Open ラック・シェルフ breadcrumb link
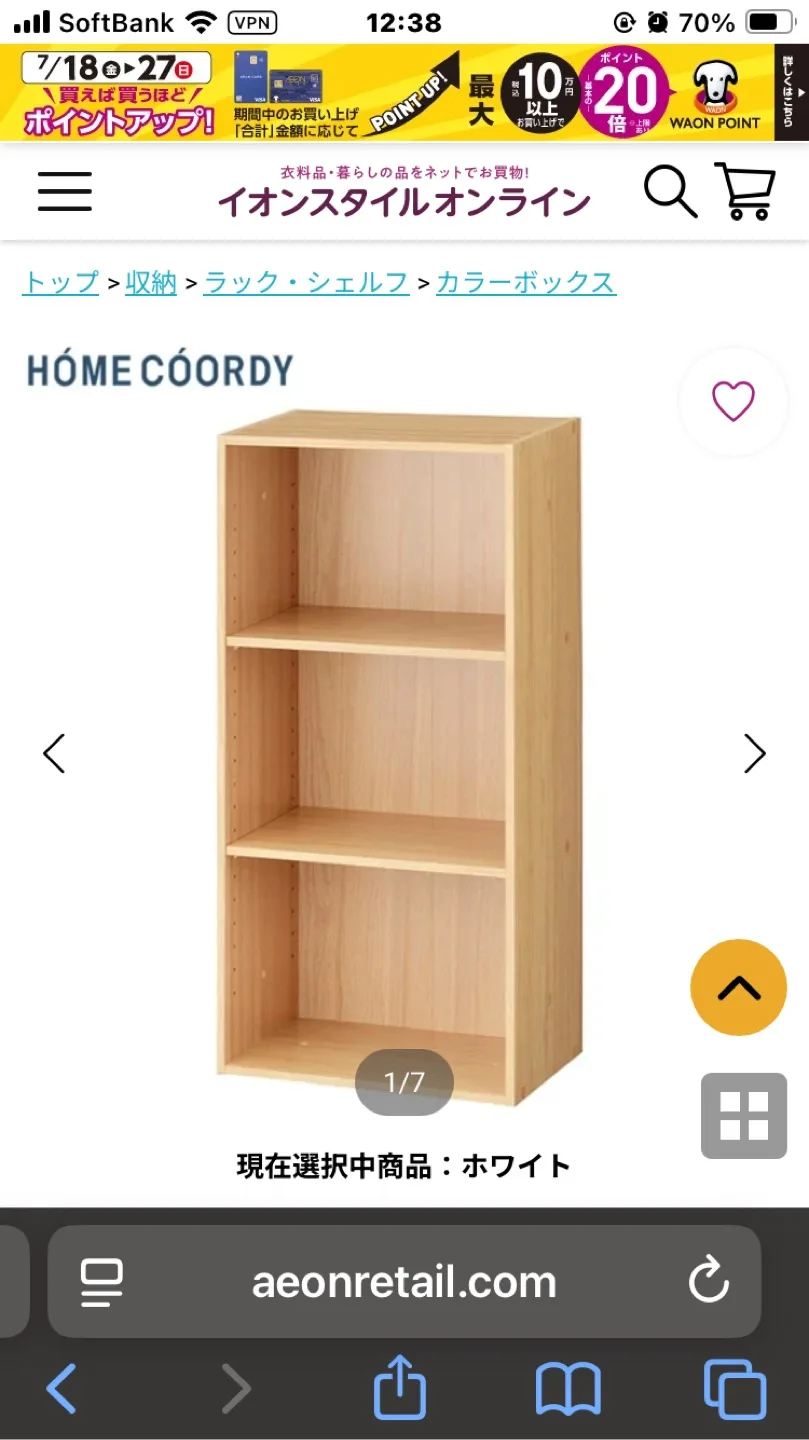The width and height of the screenshot is (809, 1440). pyautogui.click(x=306, y=283)
